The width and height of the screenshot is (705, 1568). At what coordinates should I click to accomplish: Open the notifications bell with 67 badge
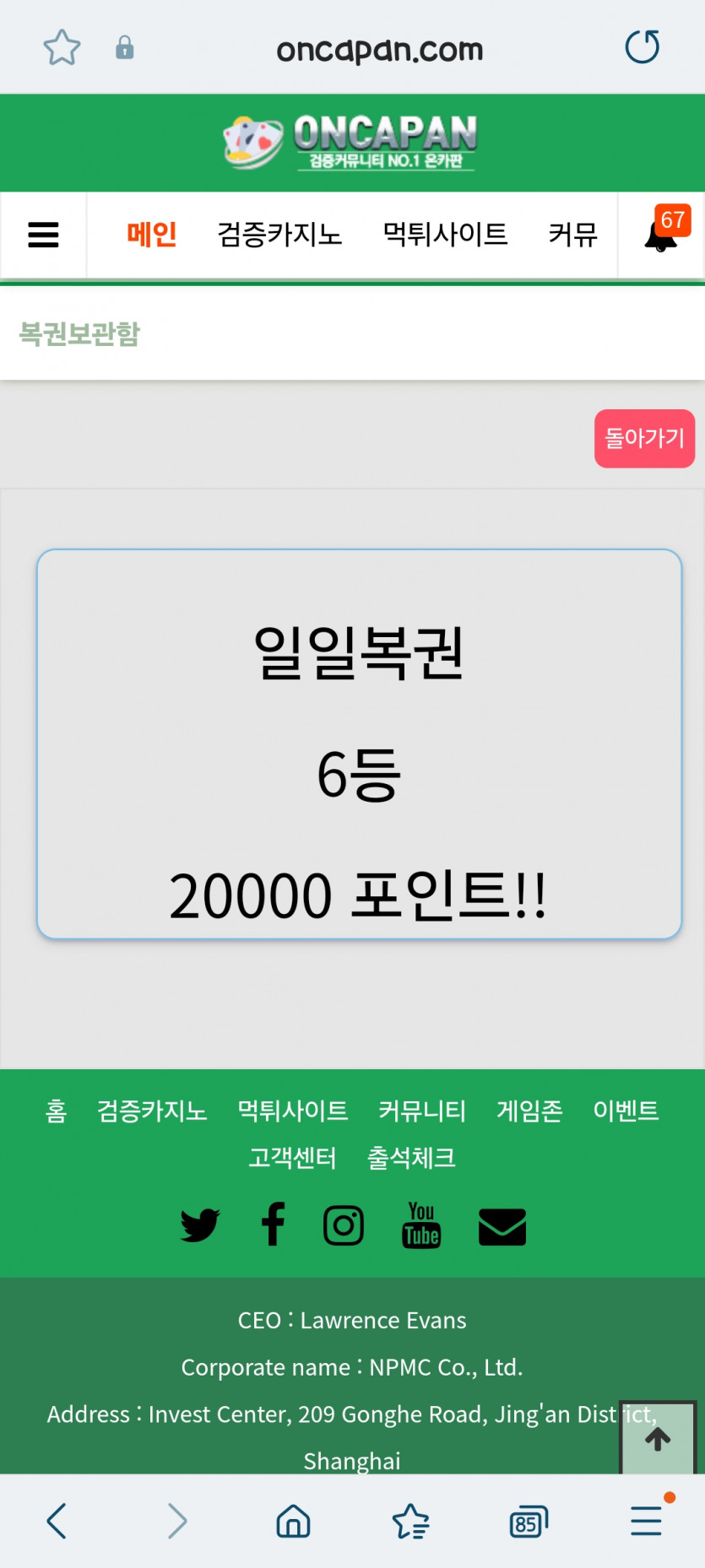pos(661,234)
